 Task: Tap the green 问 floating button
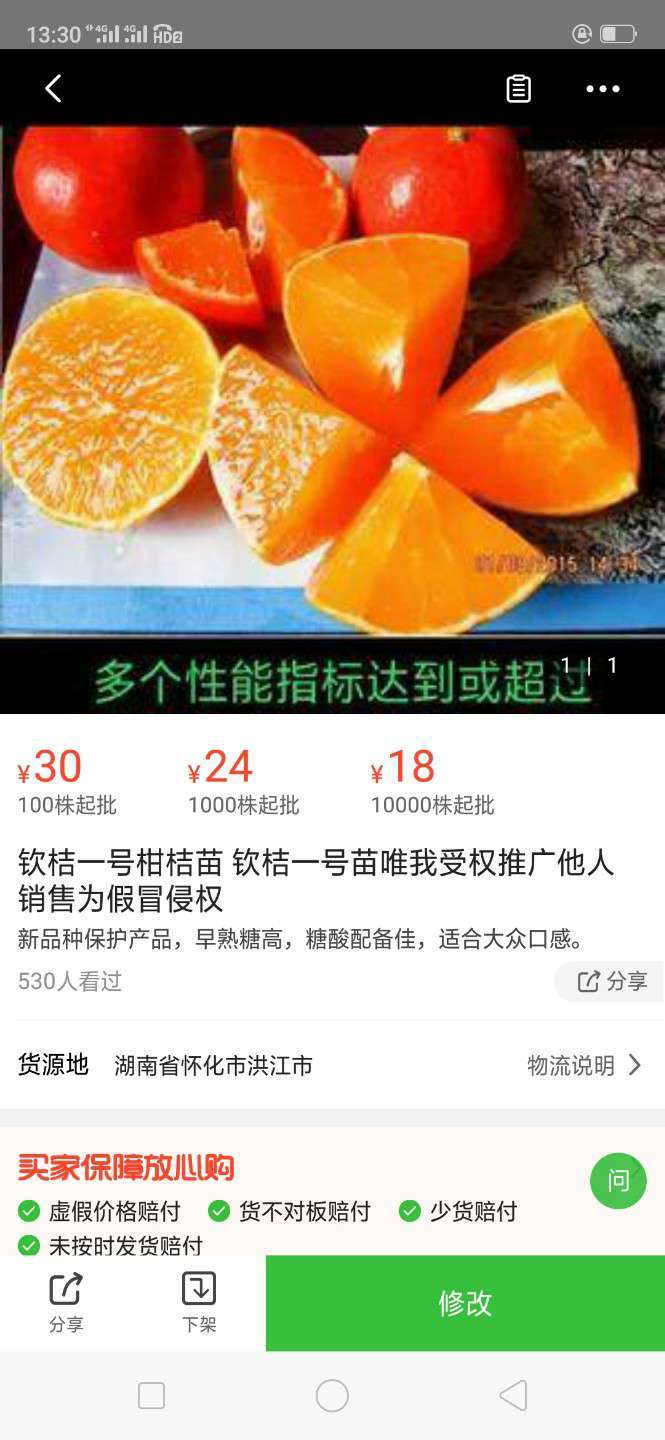tap(618, 1181)
